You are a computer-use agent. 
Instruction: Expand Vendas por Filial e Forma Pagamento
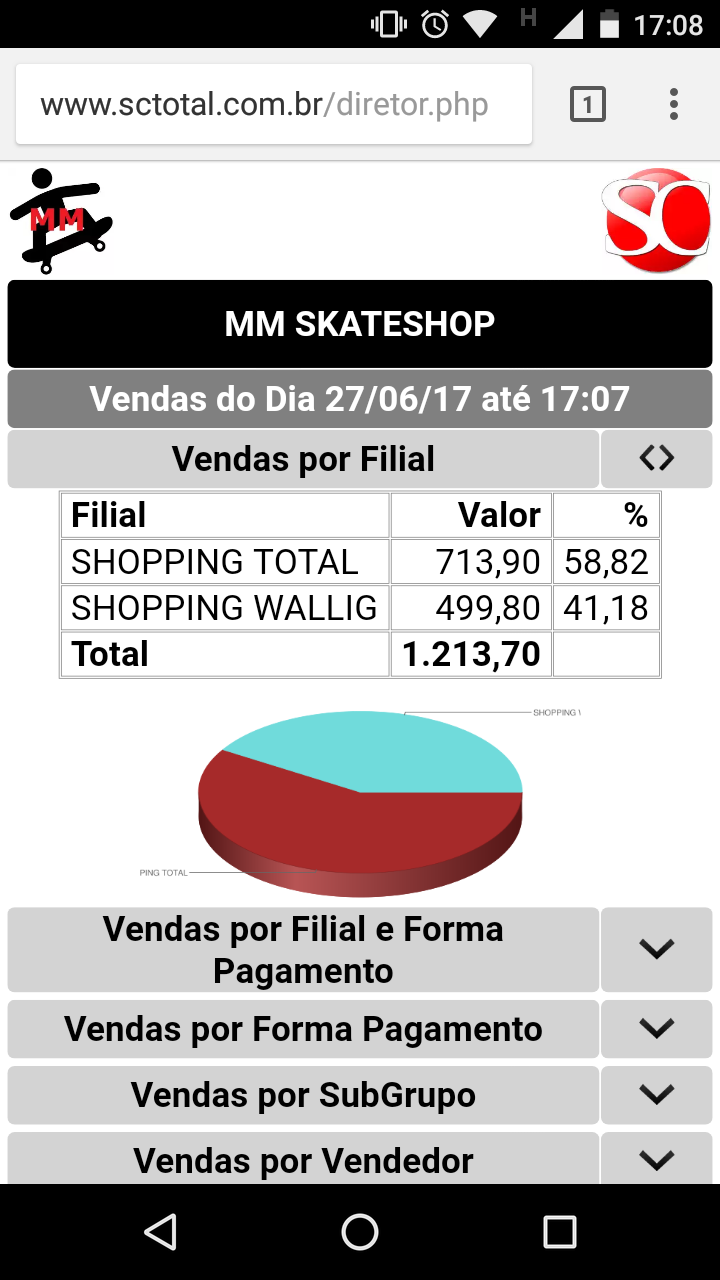point(656,950)
